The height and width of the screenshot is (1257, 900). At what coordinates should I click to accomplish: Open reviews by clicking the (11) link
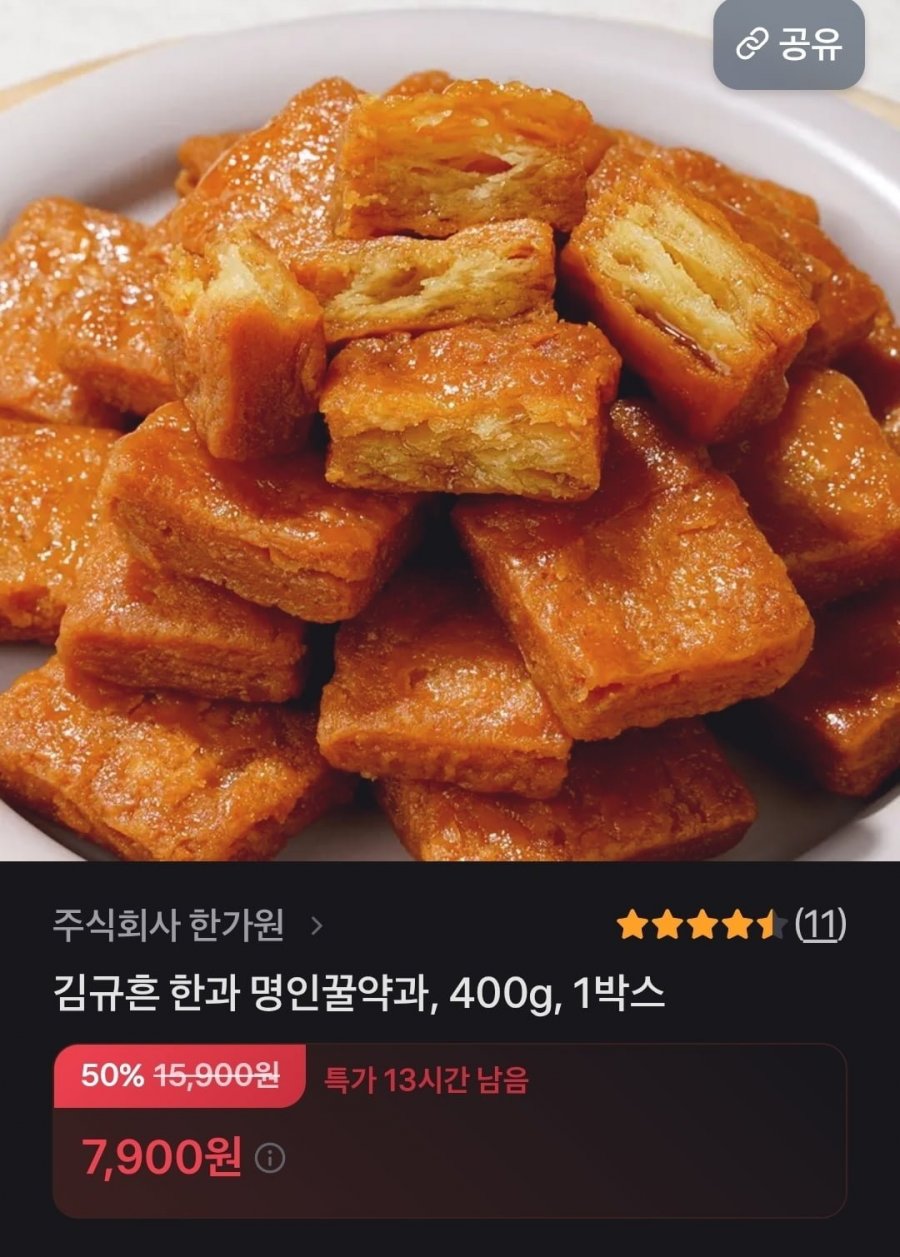(822, 925)
